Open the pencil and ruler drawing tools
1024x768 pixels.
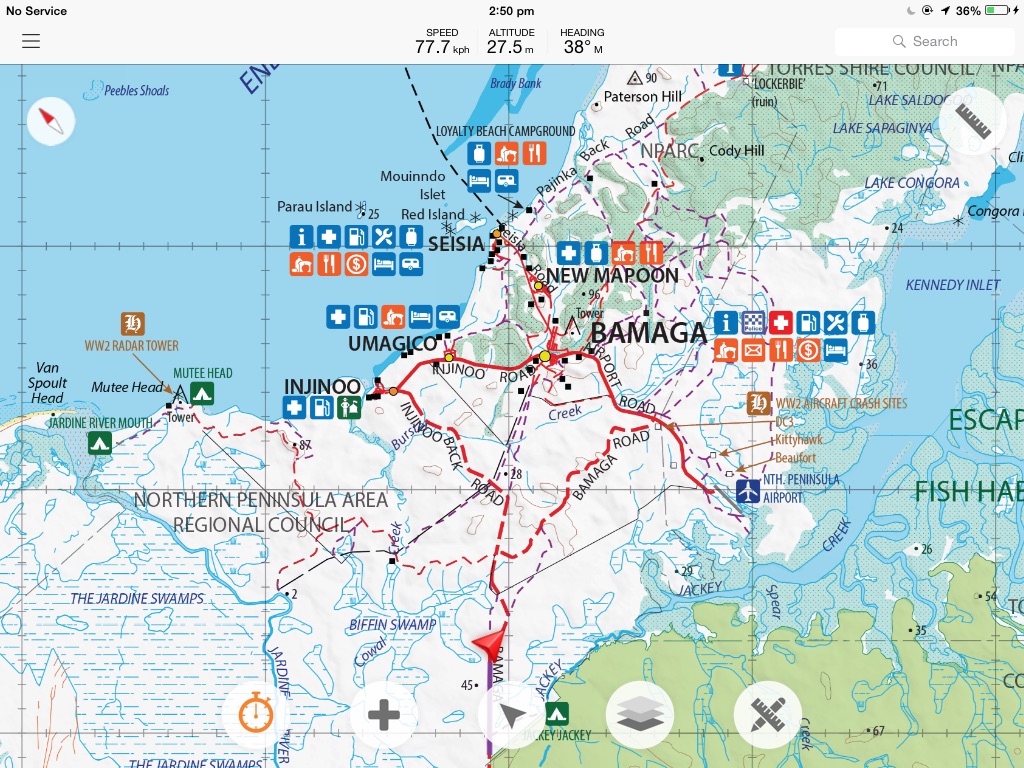click(767, 715)
